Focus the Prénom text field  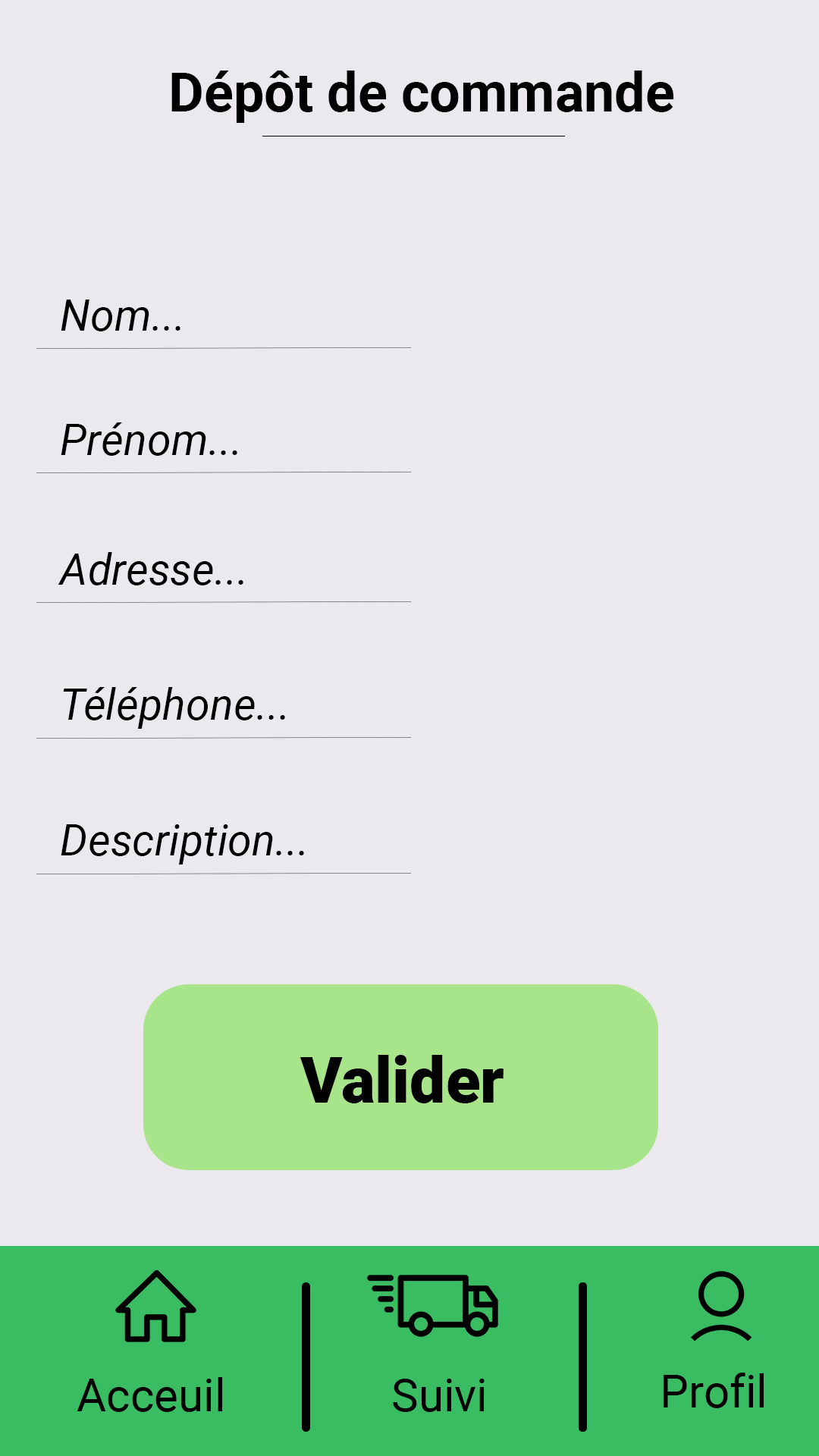coord(224,441)
